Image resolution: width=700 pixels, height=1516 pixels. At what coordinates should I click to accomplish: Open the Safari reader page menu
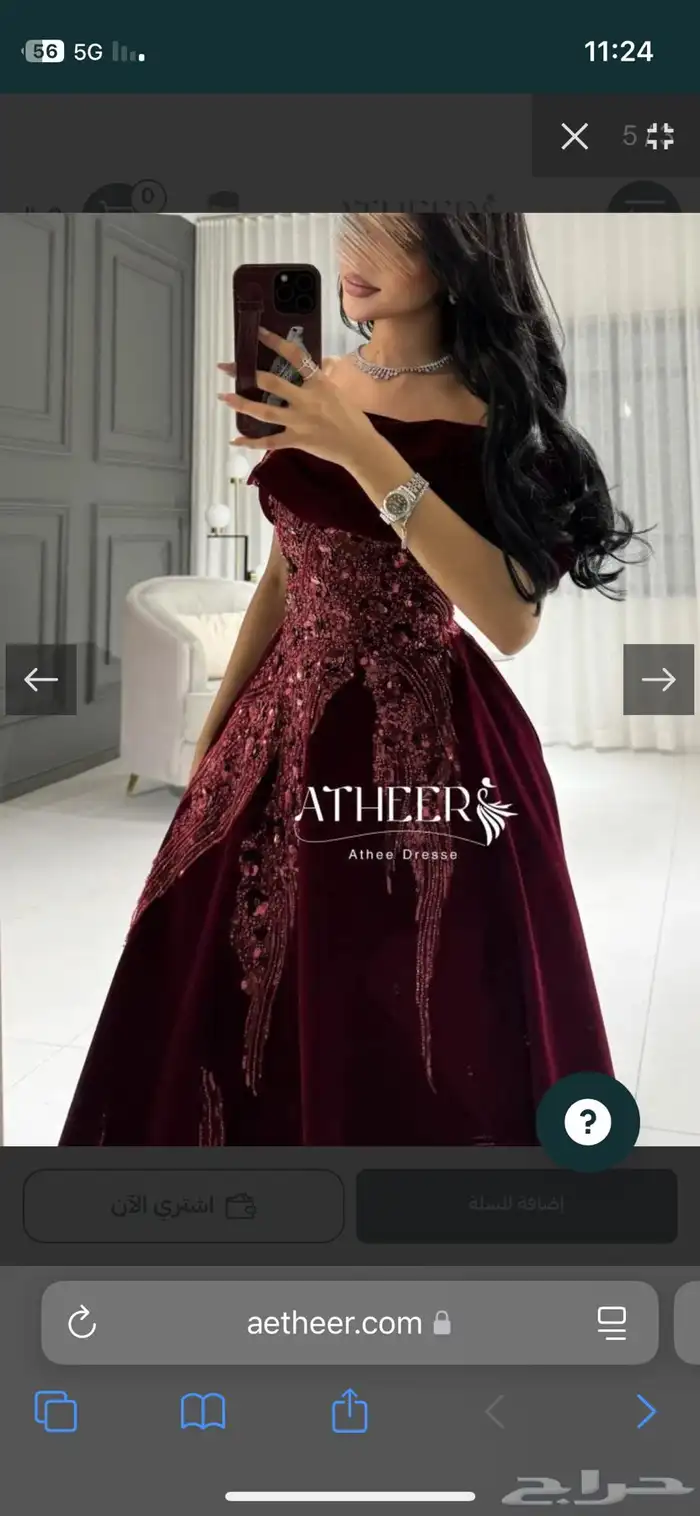coord(611,1323)
